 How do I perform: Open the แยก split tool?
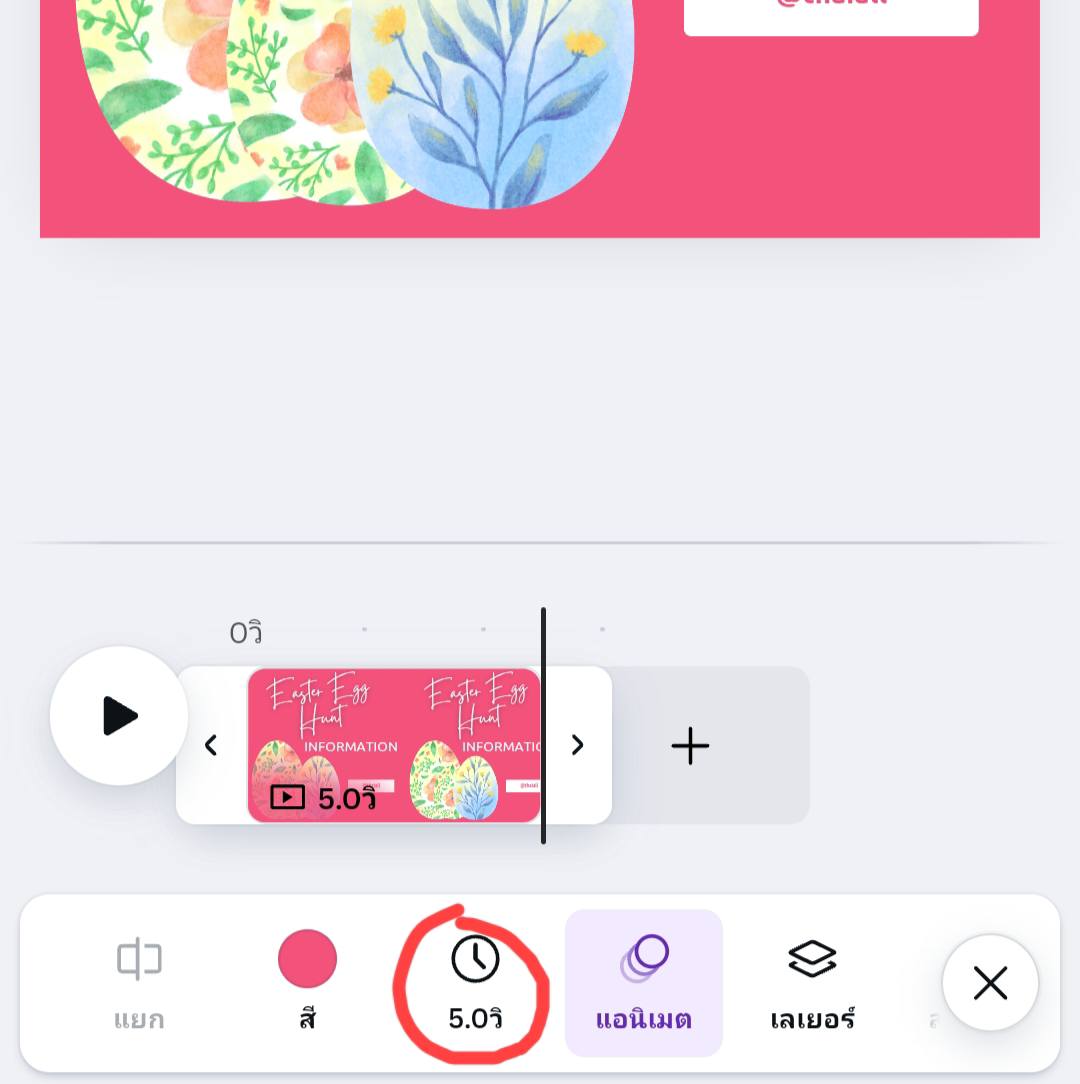point(139,983)
